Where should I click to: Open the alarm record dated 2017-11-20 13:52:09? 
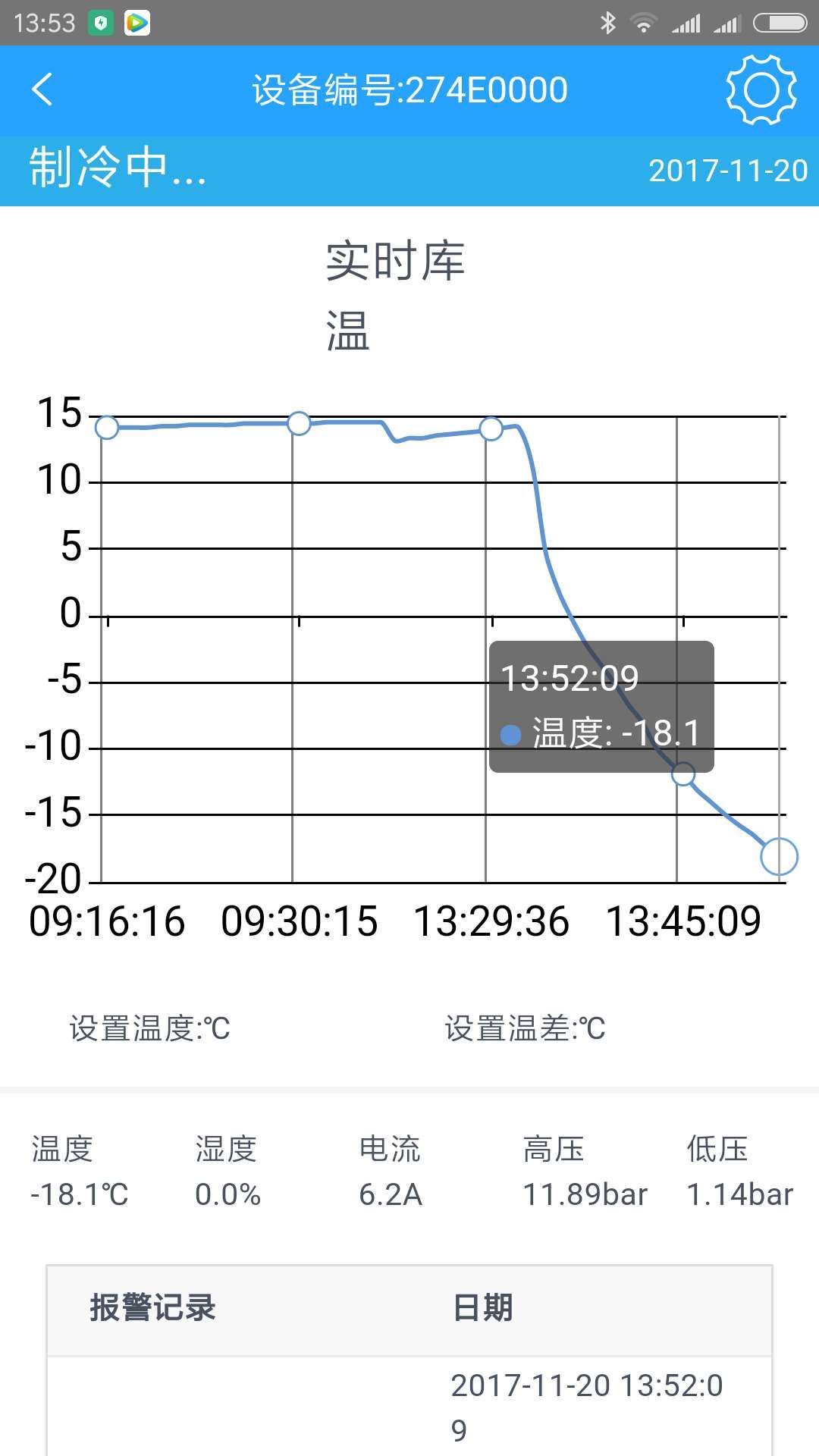409,1407
